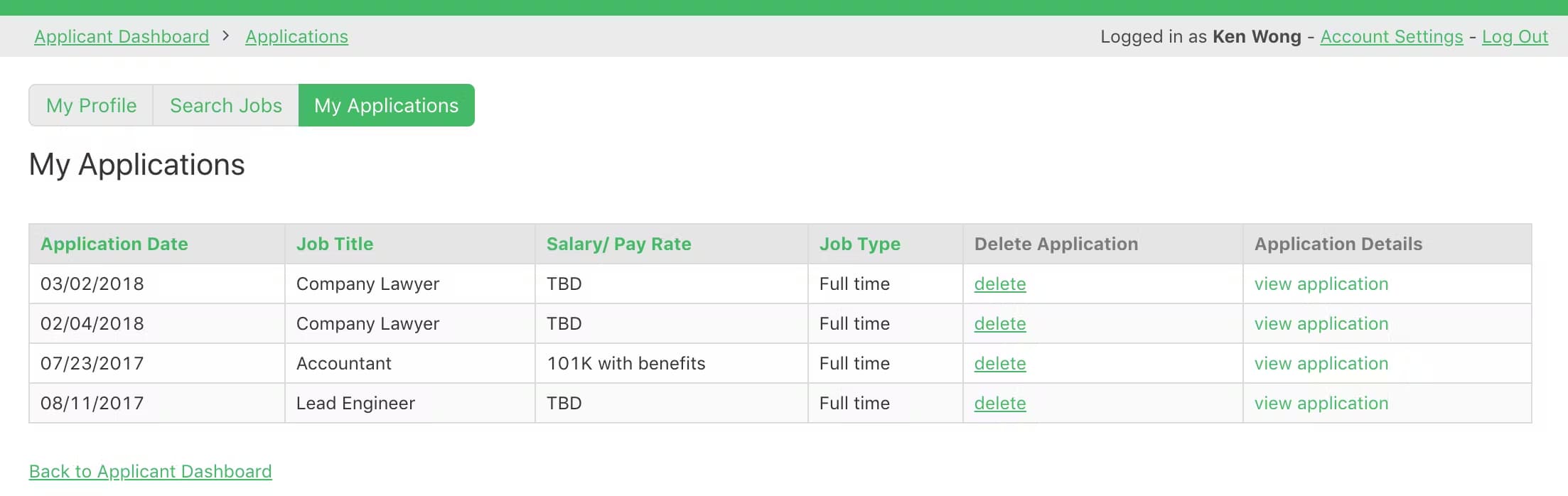
Task: Open the Applications breadcrumb link
Action: pos(296,36)
